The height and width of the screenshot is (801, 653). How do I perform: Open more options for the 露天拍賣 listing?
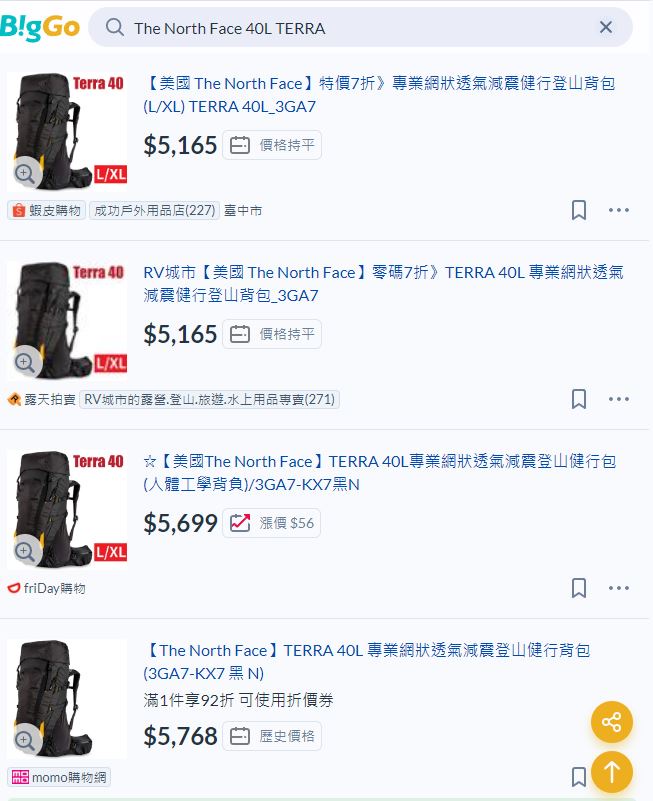tap(619, 399)
